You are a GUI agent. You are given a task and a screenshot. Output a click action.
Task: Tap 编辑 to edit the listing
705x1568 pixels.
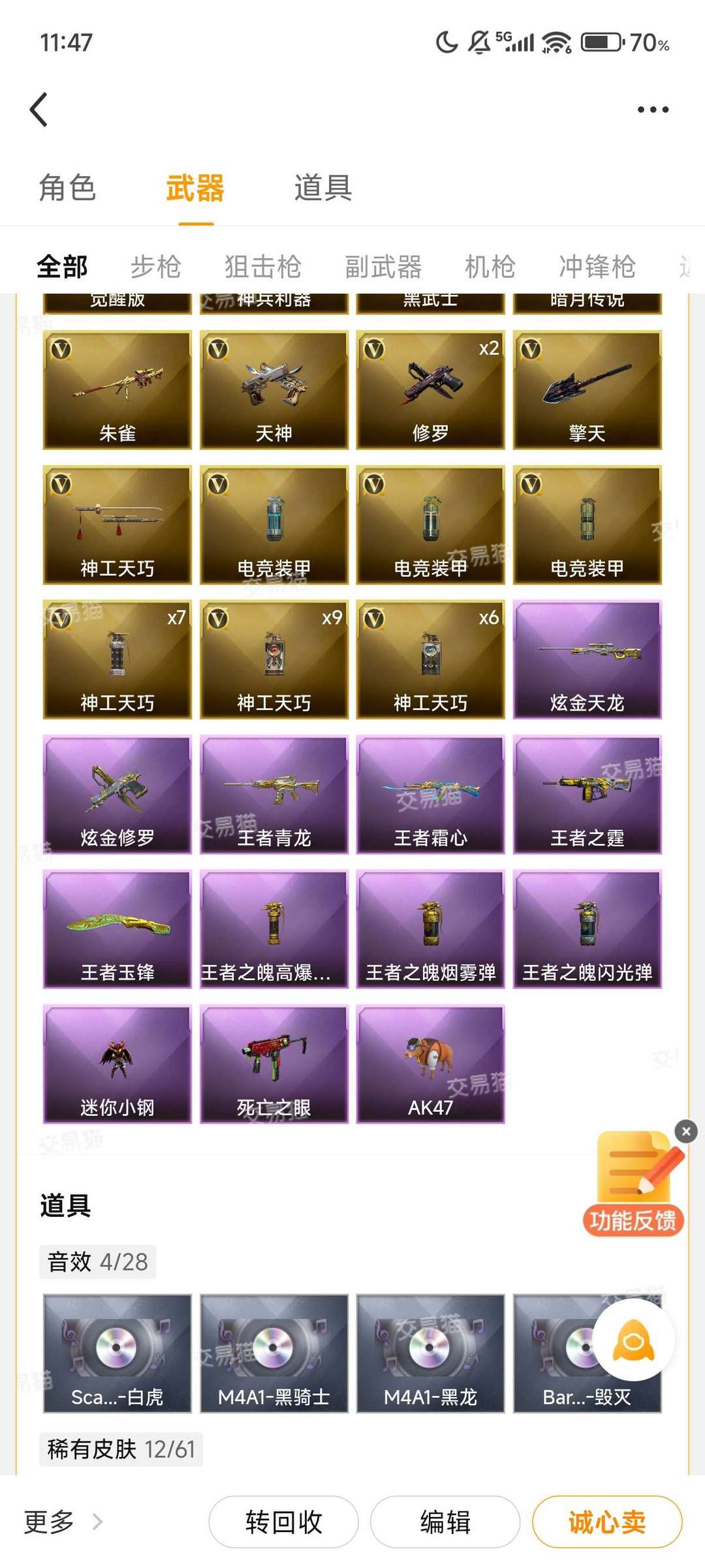445,1522
